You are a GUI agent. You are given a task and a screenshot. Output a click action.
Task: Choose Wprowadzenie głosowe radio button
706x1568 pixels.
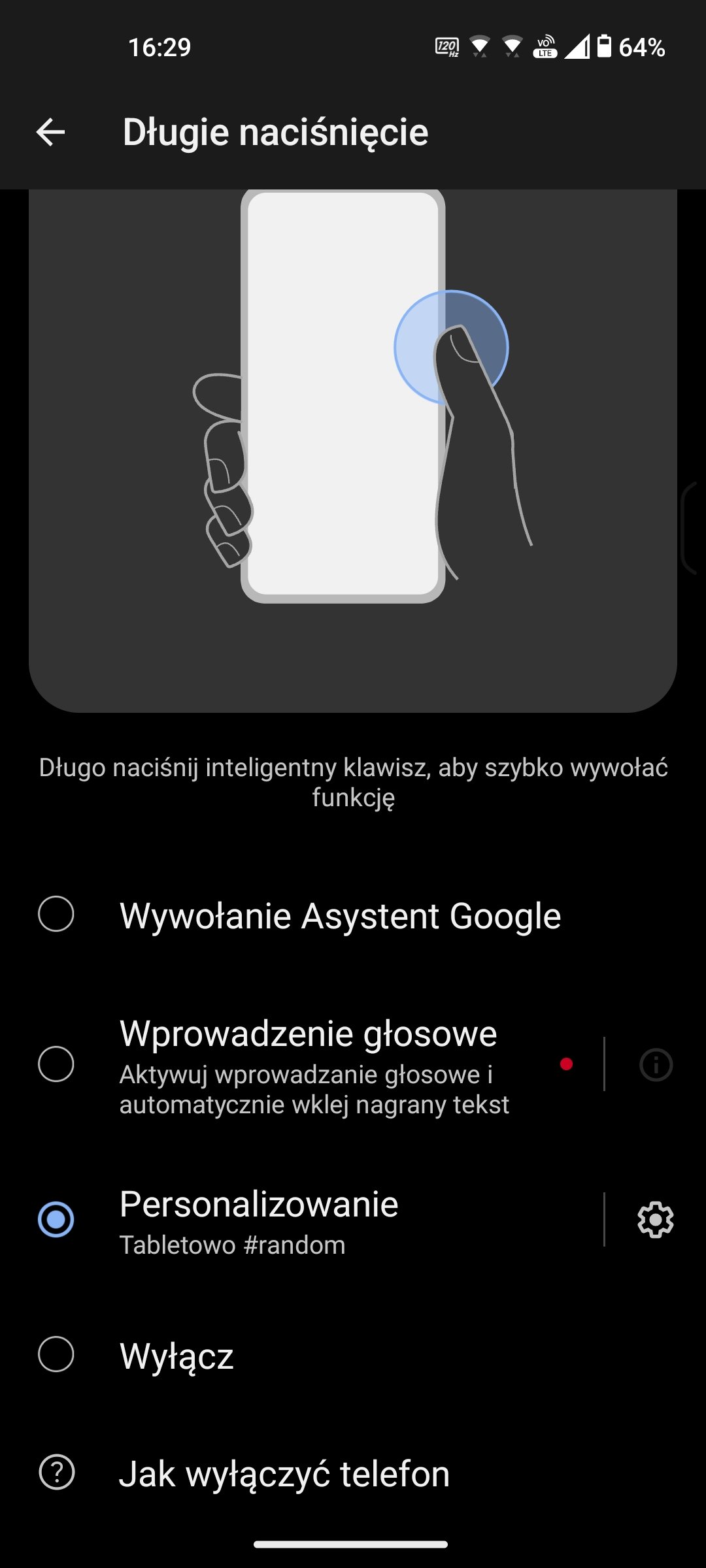pos(56,1064)
